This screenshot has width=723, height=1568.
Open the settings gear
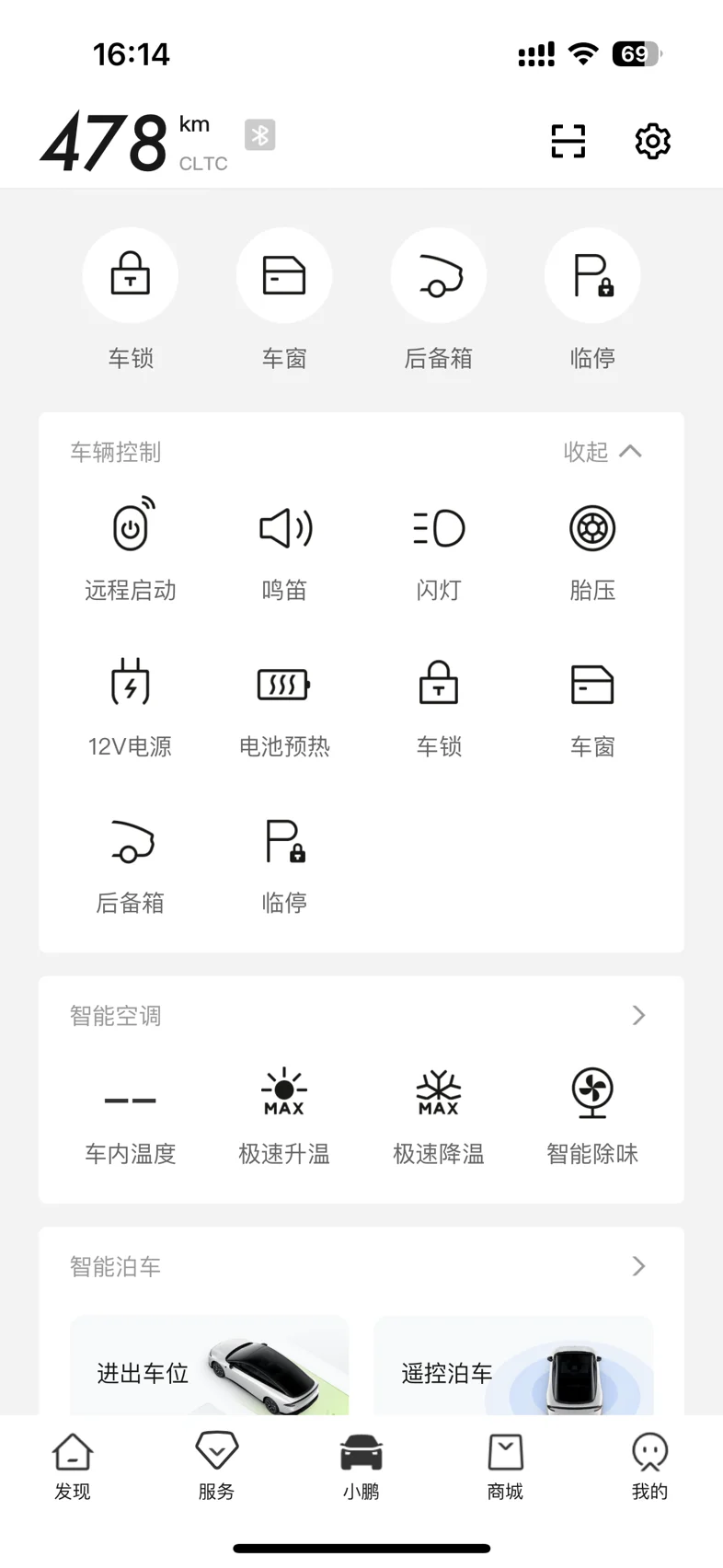(652, 141)
